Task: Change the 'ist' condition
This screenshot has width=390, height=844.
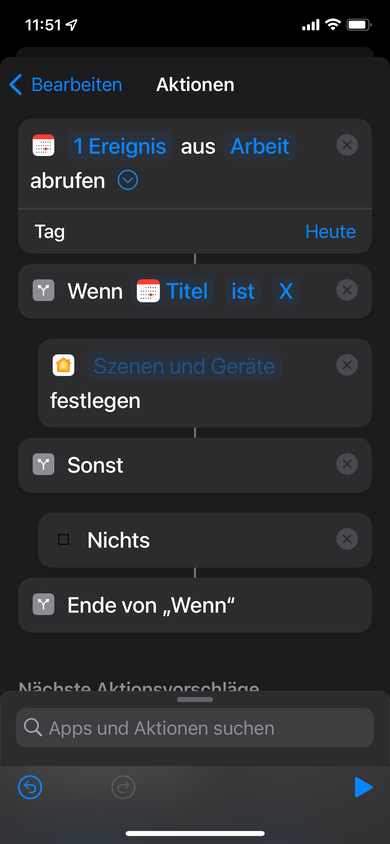Action: tap(243, 291)
